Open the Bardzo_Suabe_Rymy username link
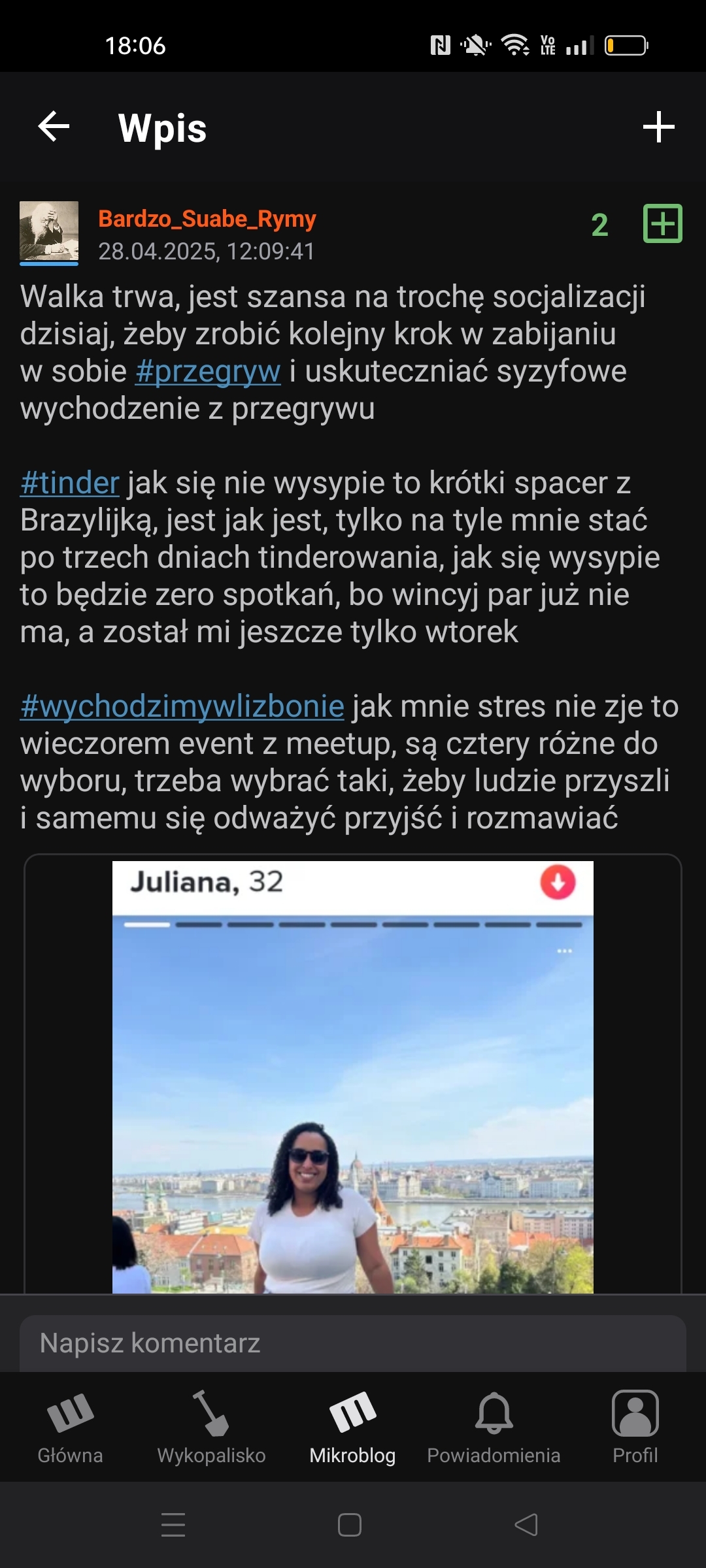The height and width of the screenshot is (1568, 706). click(207, 219)
